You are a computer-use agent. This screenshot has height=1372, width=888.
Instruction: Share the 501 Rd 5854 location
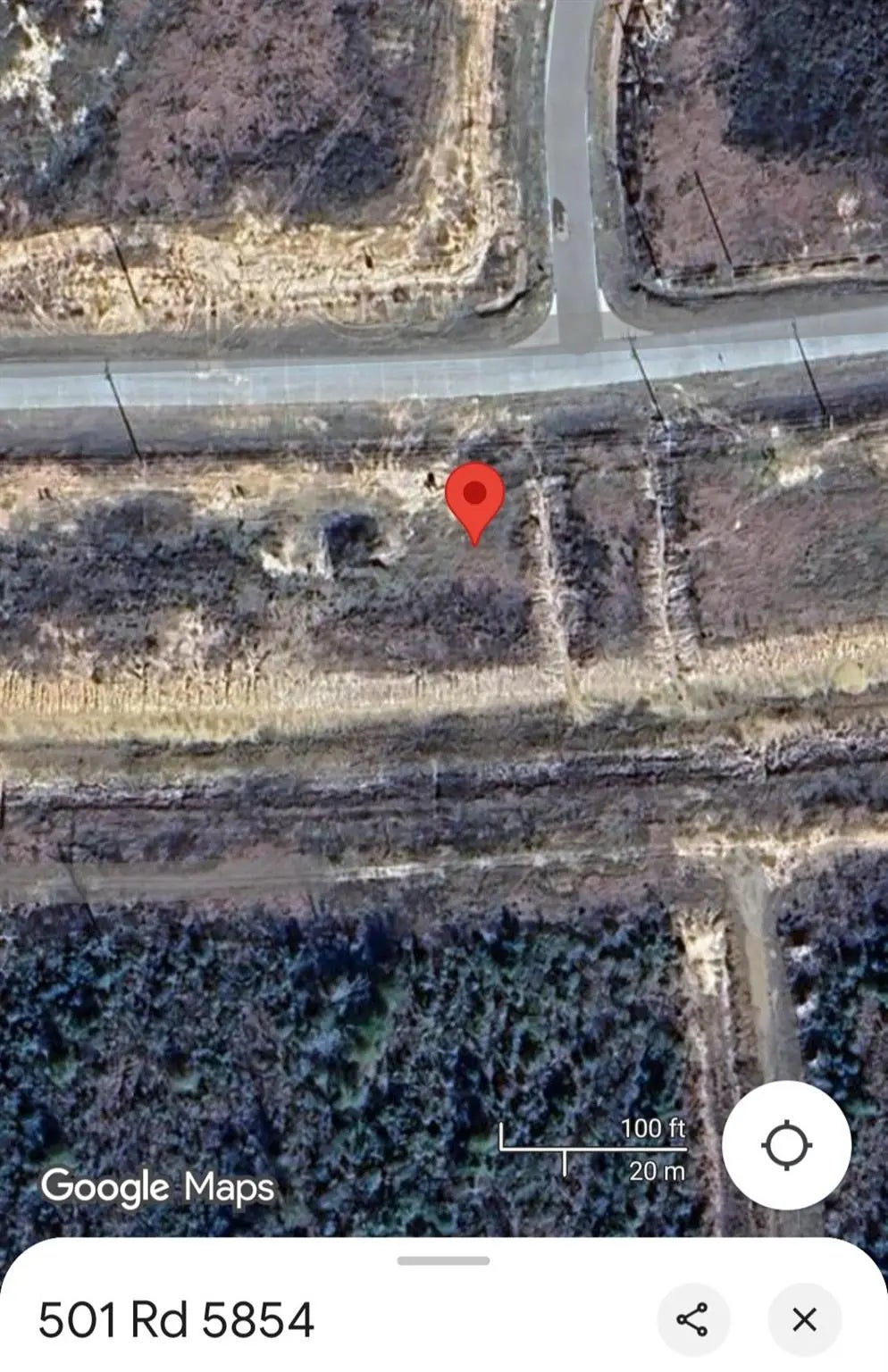693,1319
